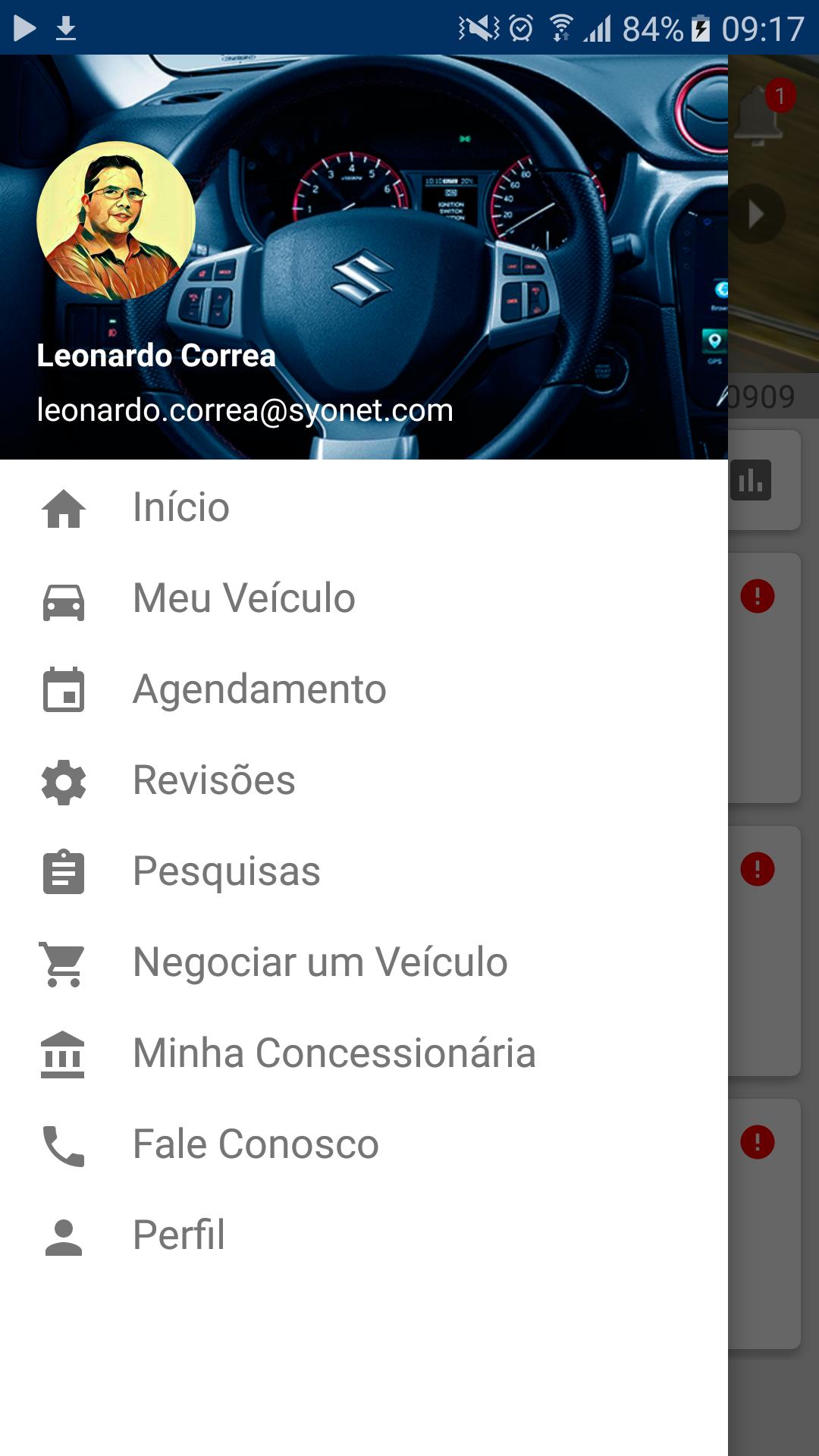Tap Leonardo Correa's profile picture
This screenshot has height=1456, width=819.
(116, 221)
